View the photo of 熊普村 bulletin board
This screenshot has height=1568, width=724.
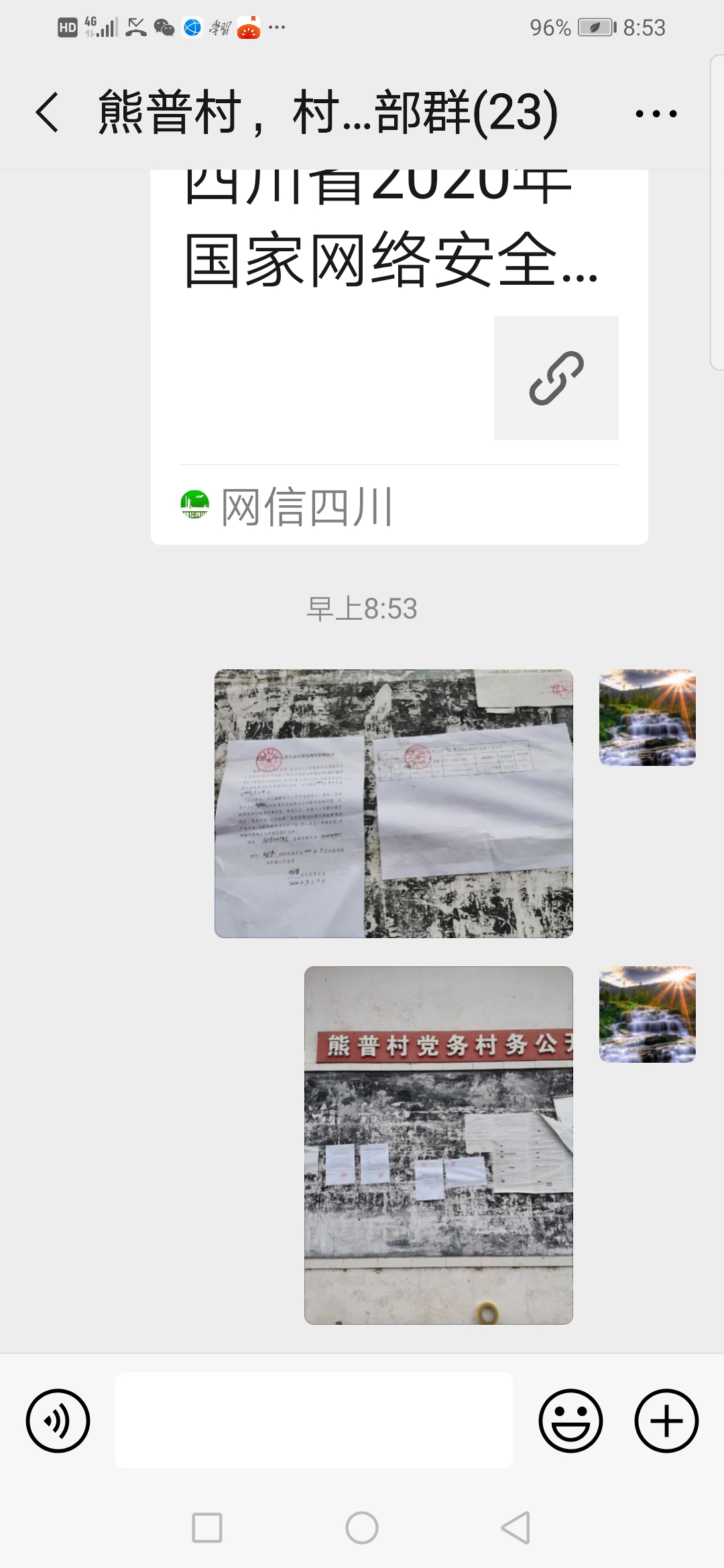438,1145
